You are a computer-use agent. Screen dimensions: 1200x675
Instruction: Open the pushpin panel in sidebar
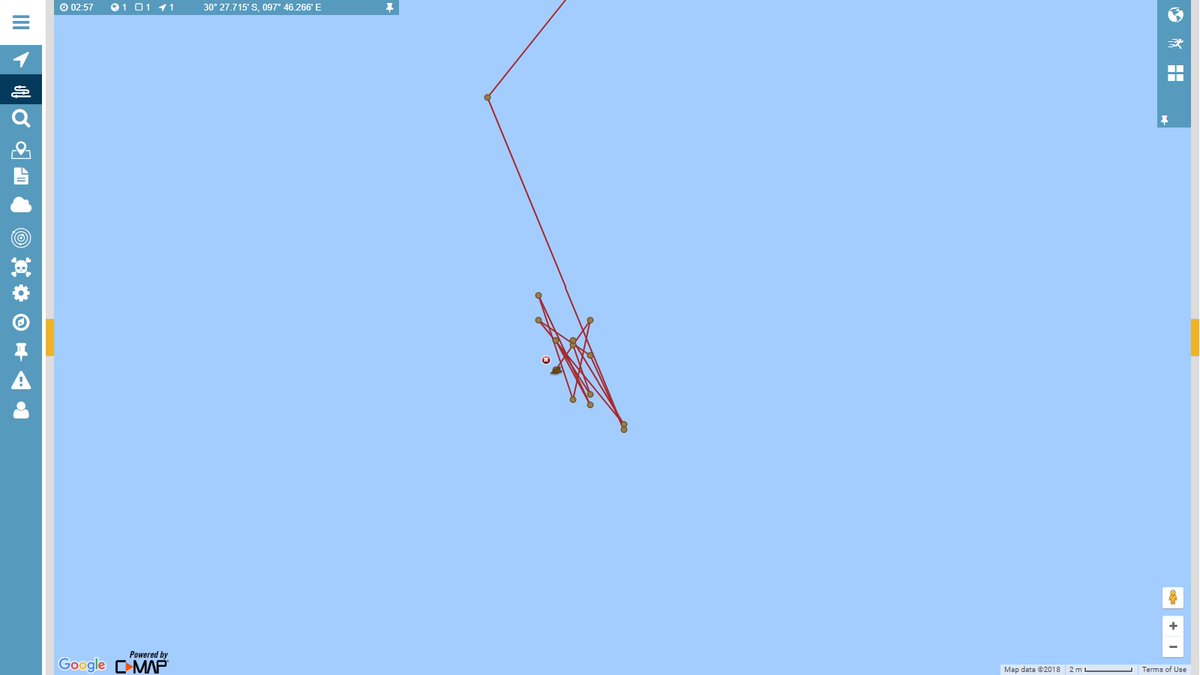[x=21, y=352]
